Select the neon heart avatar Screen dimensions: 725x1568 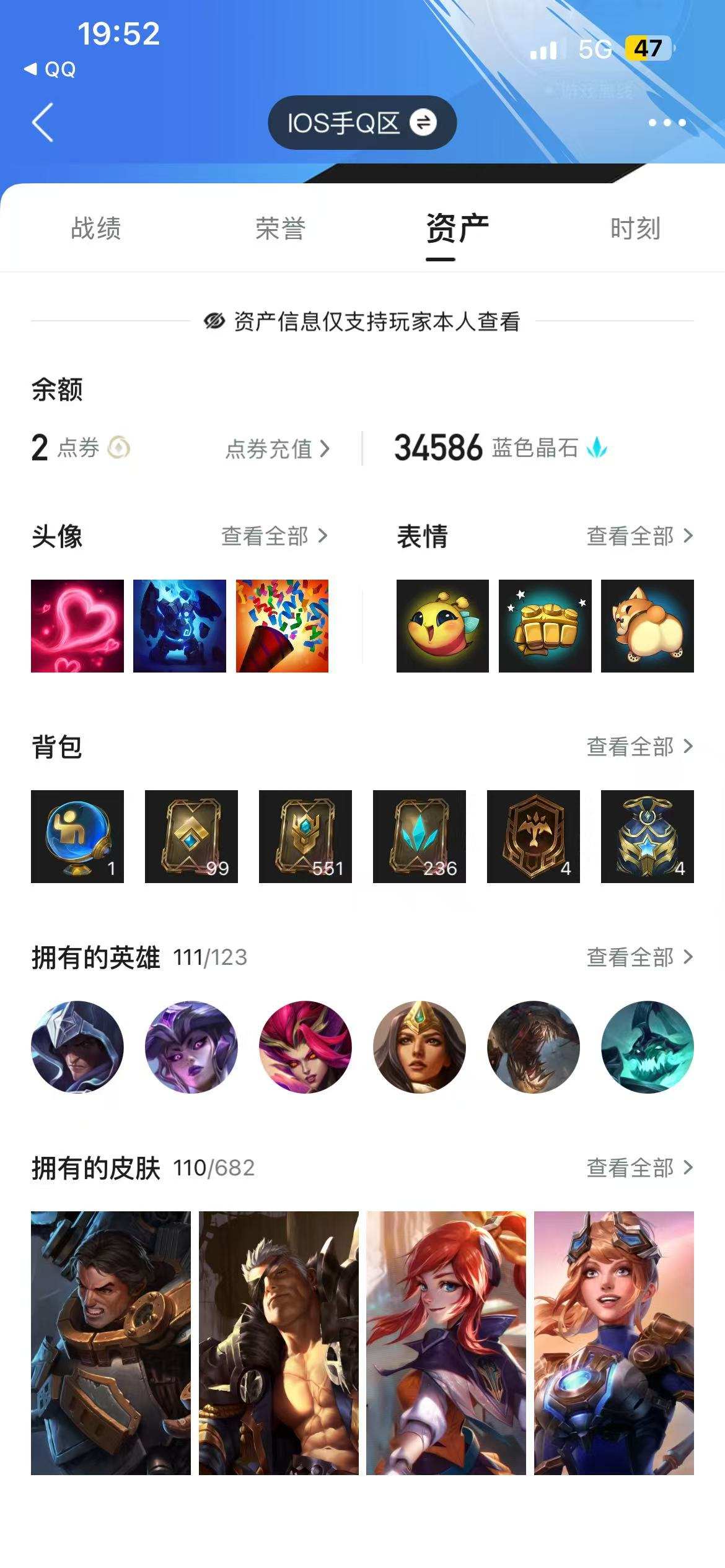coord(78,629)
